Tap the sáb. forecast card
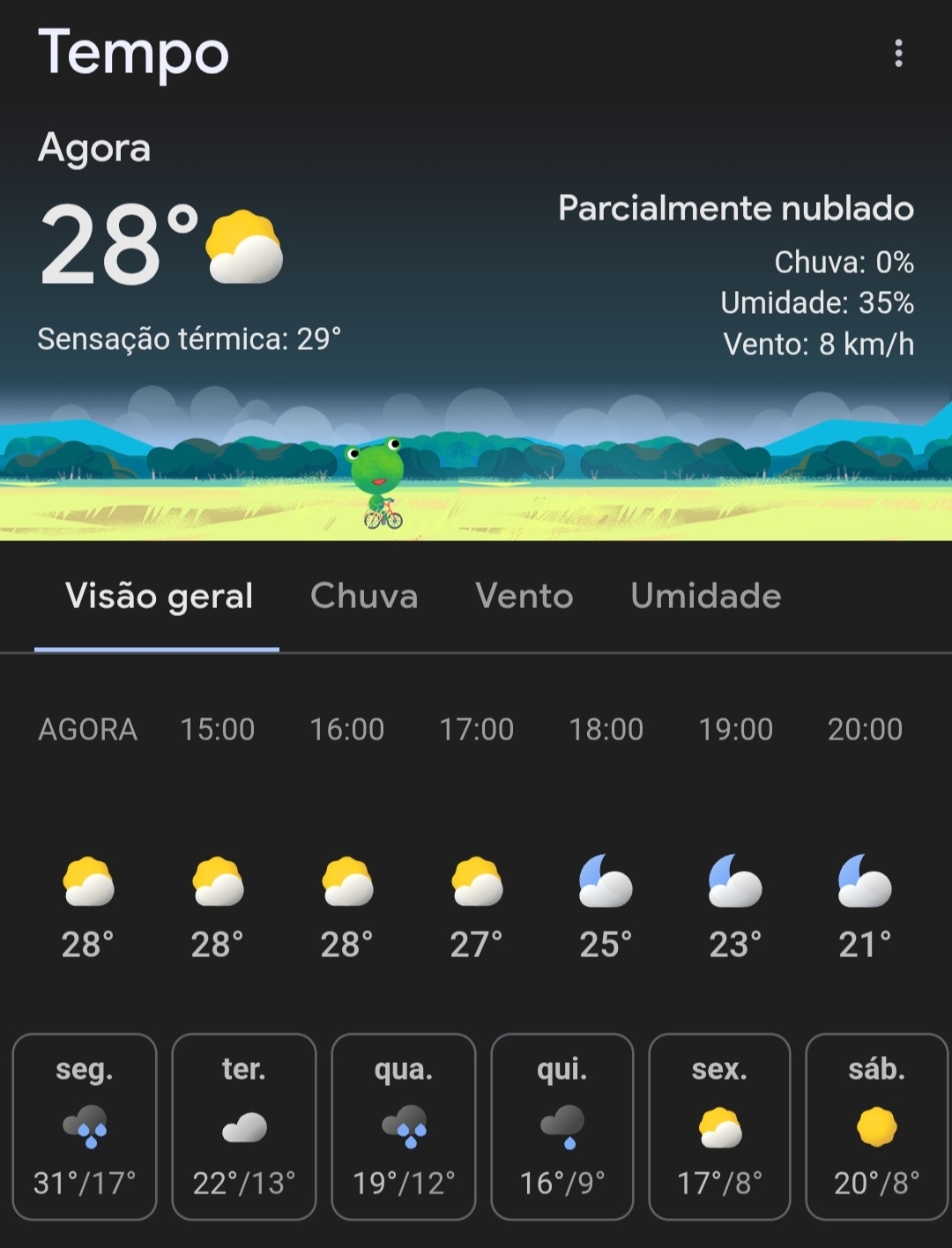 pyautogui.click(x=876, y=1126)
